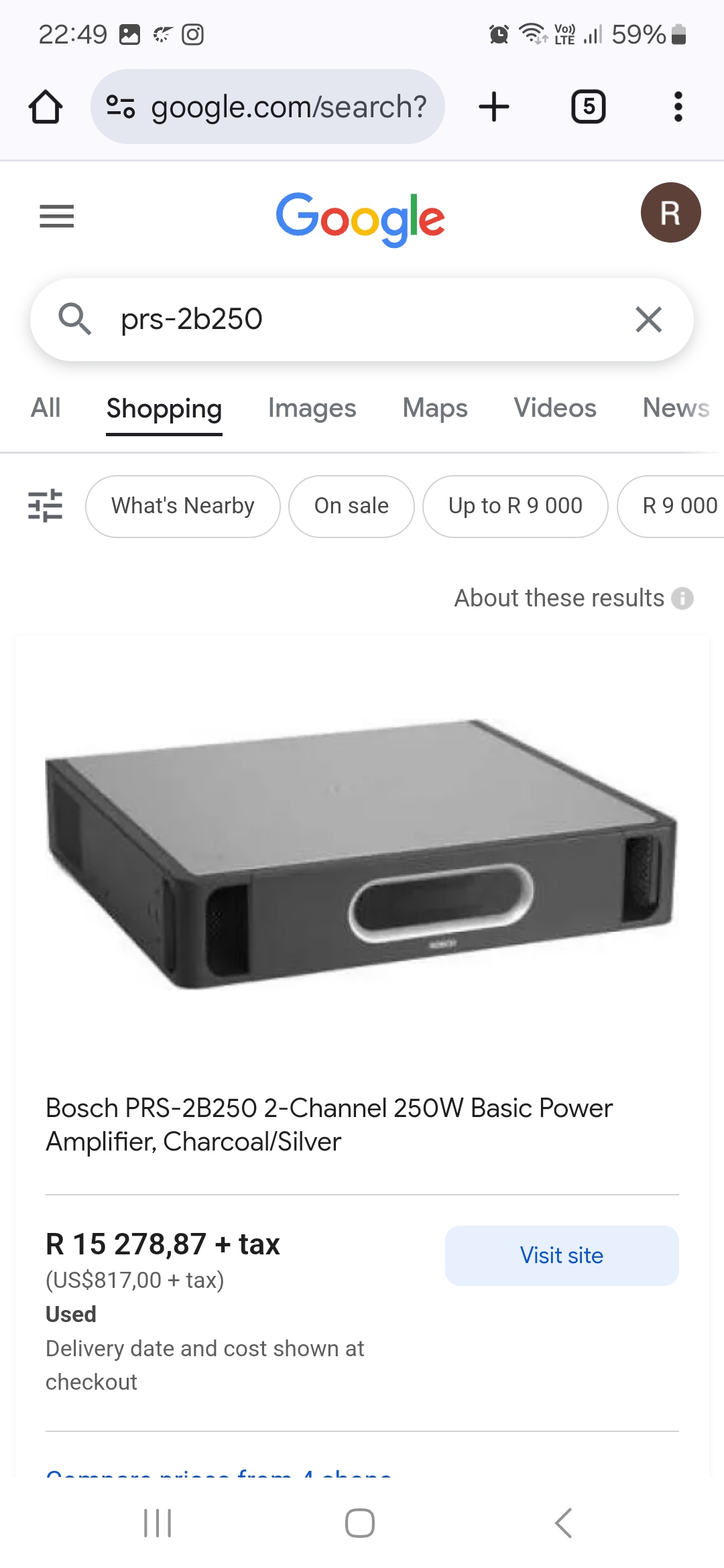Open a new browser tab
The image size is (724, 1568).
point(494,107)
